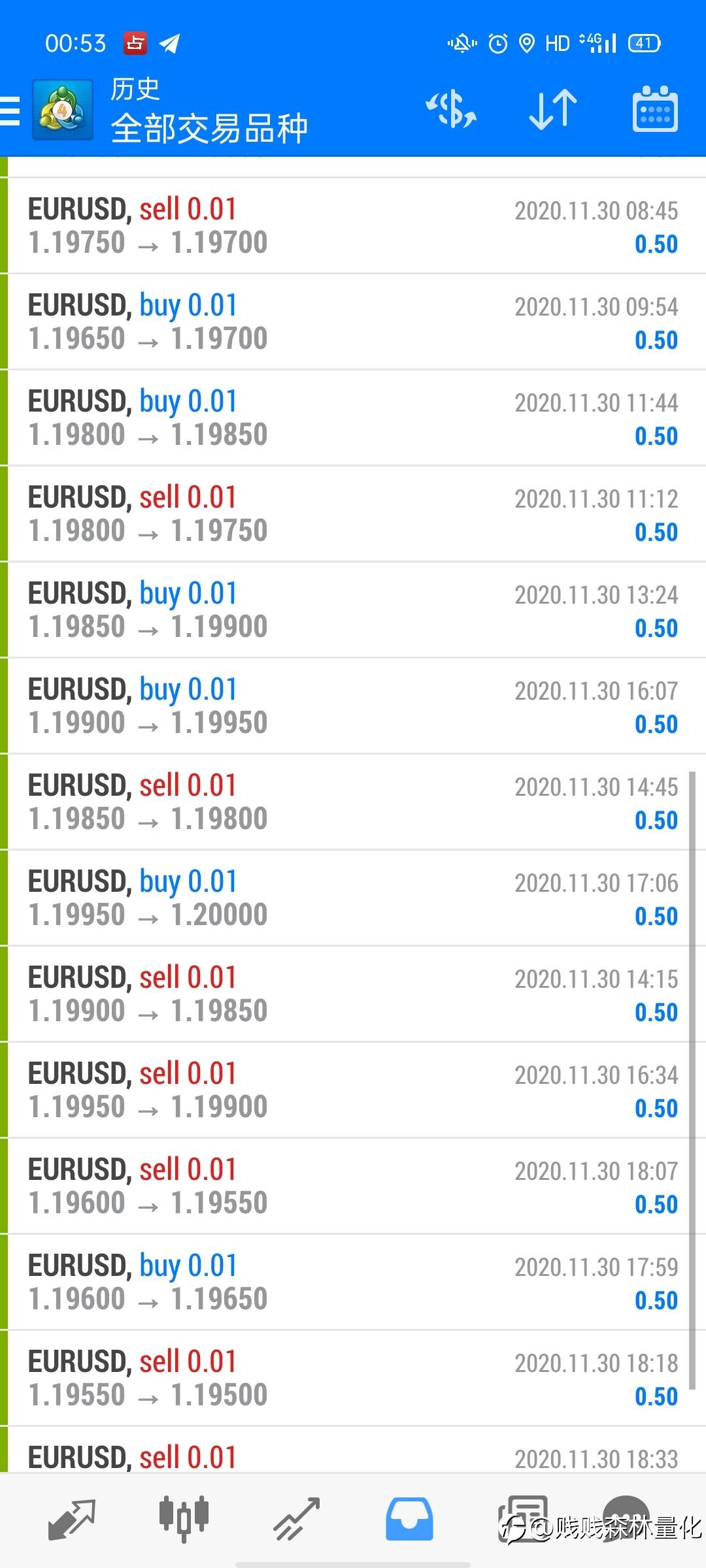The width and height of the screenshot is (706, 1568).
Task: Show details of EURUSD sell at 14:15
Action: pyautogui.click(x=353, y=994)
